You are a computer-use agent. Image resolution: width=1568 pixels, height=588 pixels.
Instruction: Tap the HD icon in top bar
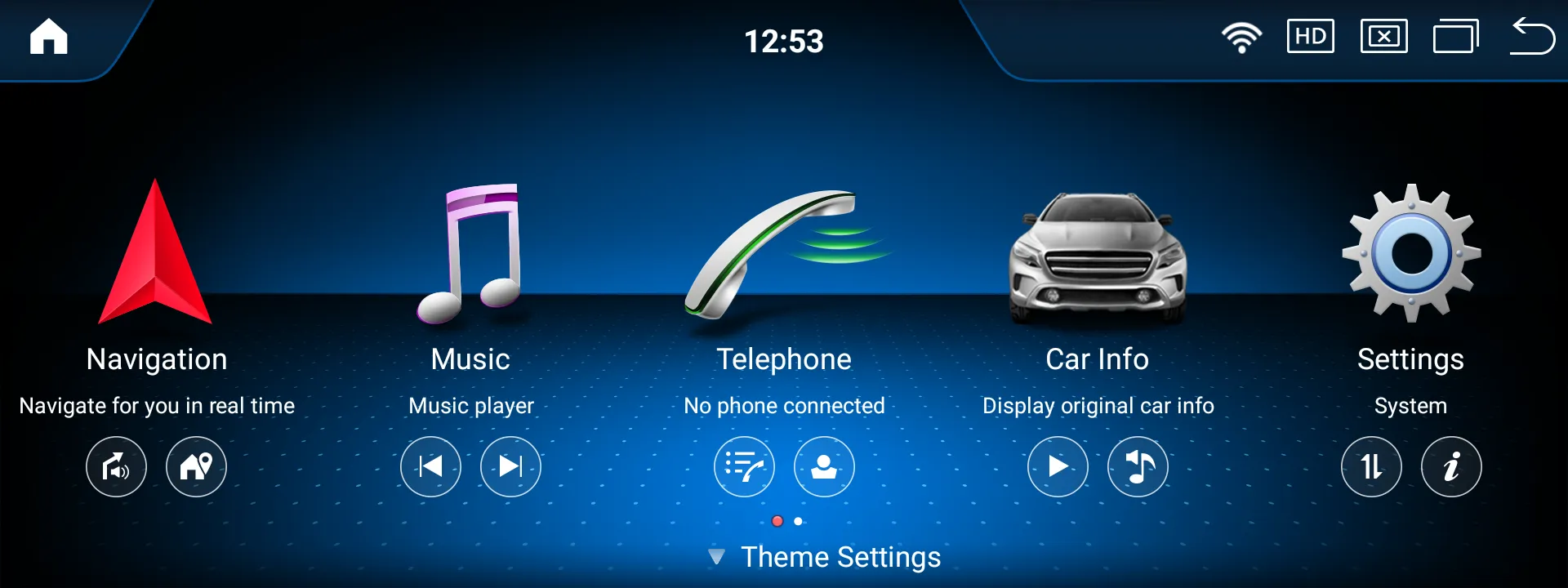pos(1310,37)
